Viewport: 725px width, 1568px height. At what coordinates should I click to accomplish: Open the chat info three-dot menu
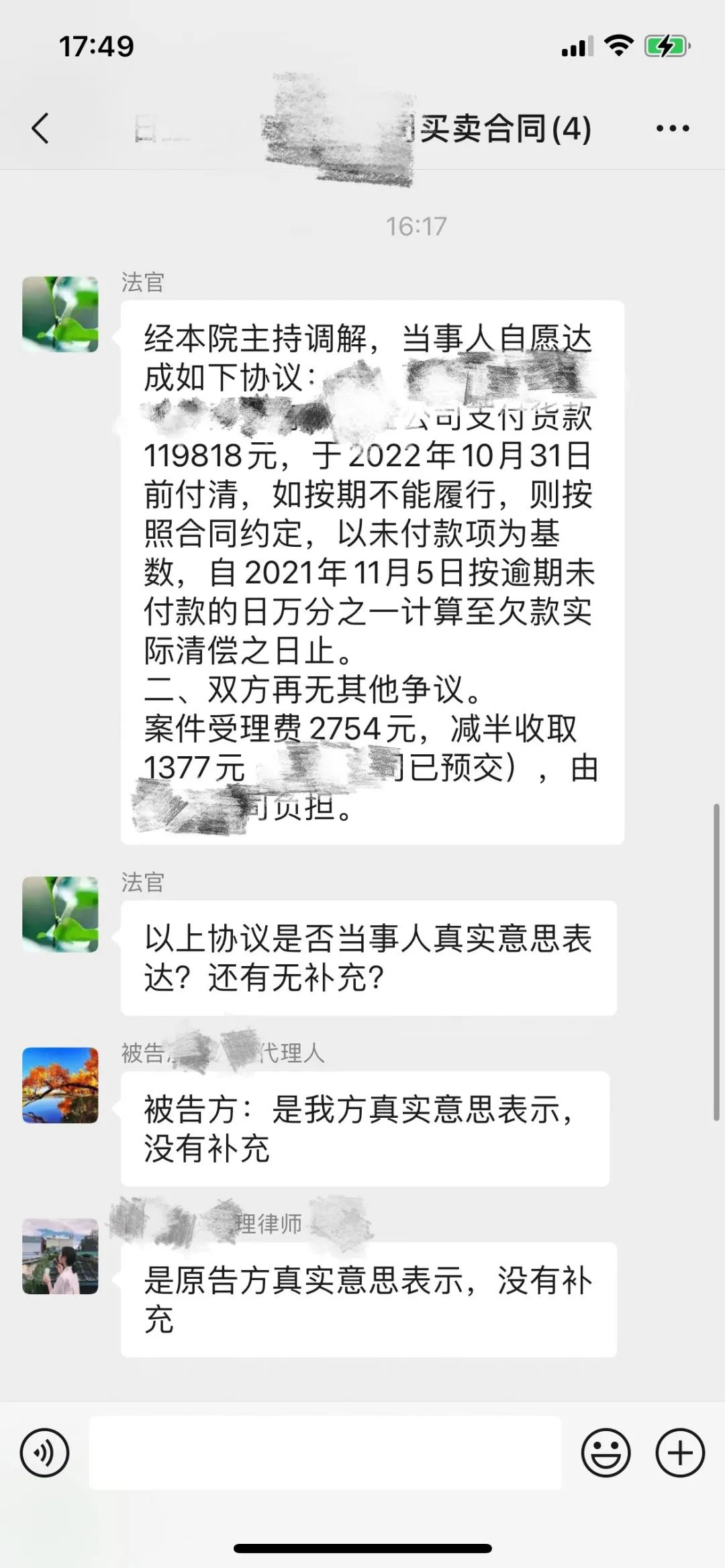tap(673, 128)
